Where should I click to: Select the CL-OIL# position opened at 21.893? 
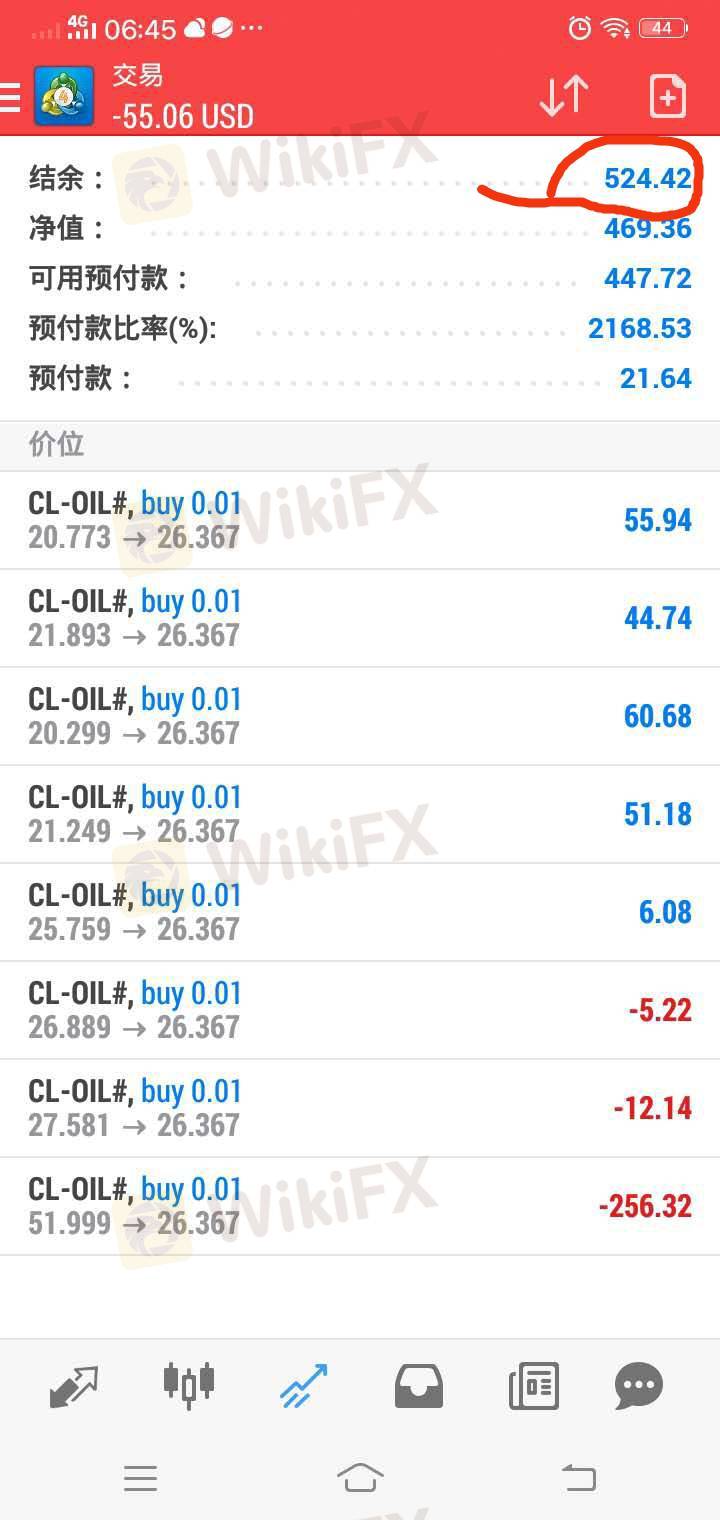360,618
